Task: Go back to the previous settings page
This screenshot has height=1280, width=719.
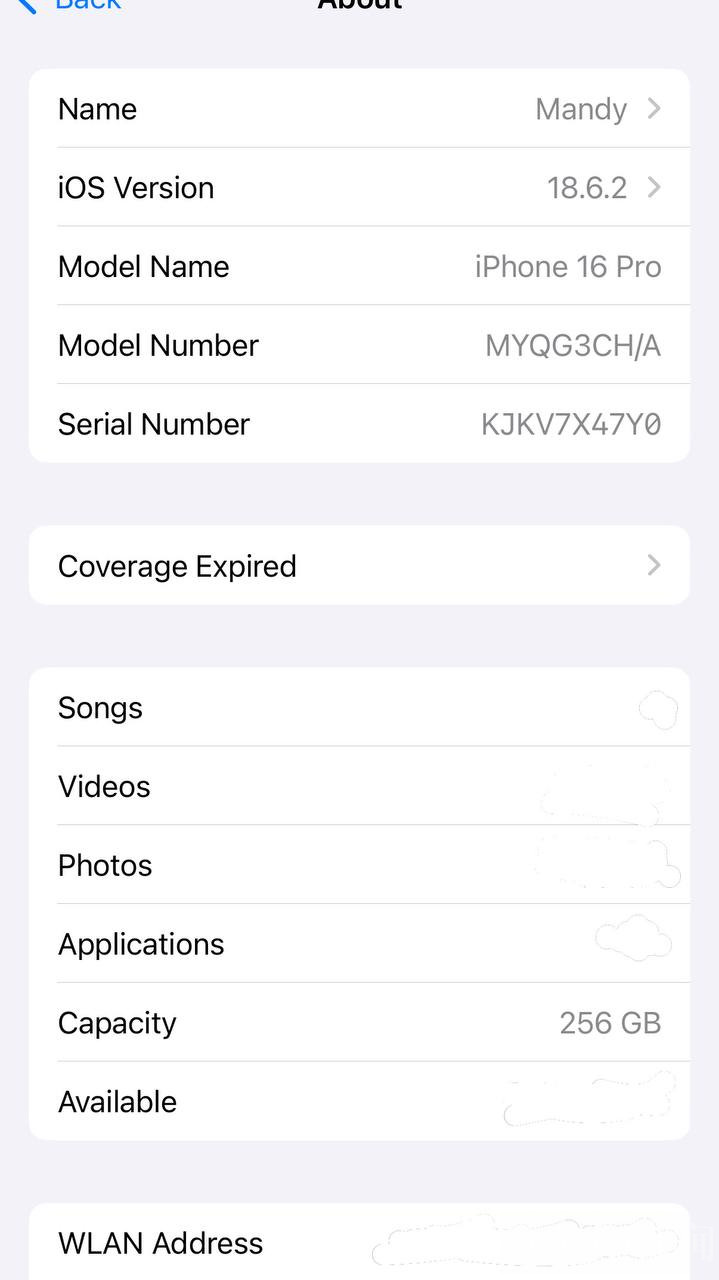Action: (x=70, y=5)
